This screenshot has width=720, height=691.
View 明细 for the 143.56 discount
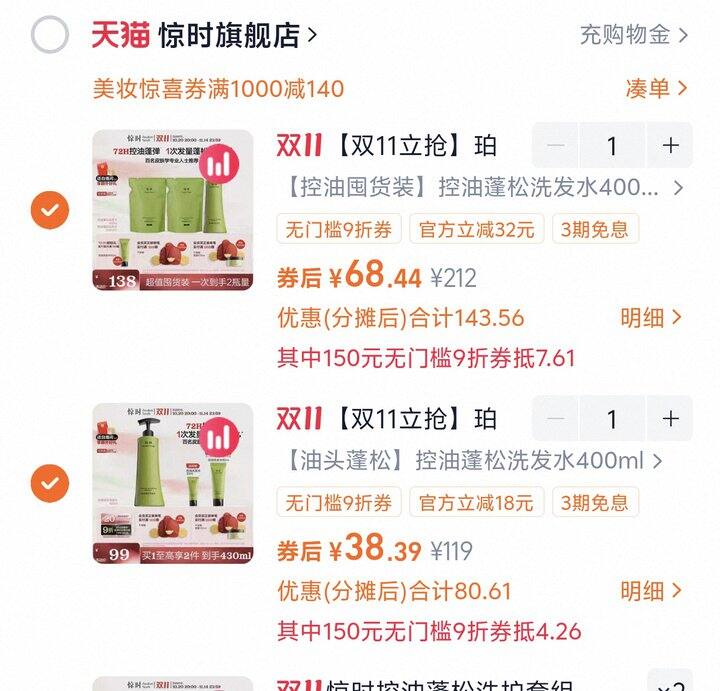tap(651, 318)
